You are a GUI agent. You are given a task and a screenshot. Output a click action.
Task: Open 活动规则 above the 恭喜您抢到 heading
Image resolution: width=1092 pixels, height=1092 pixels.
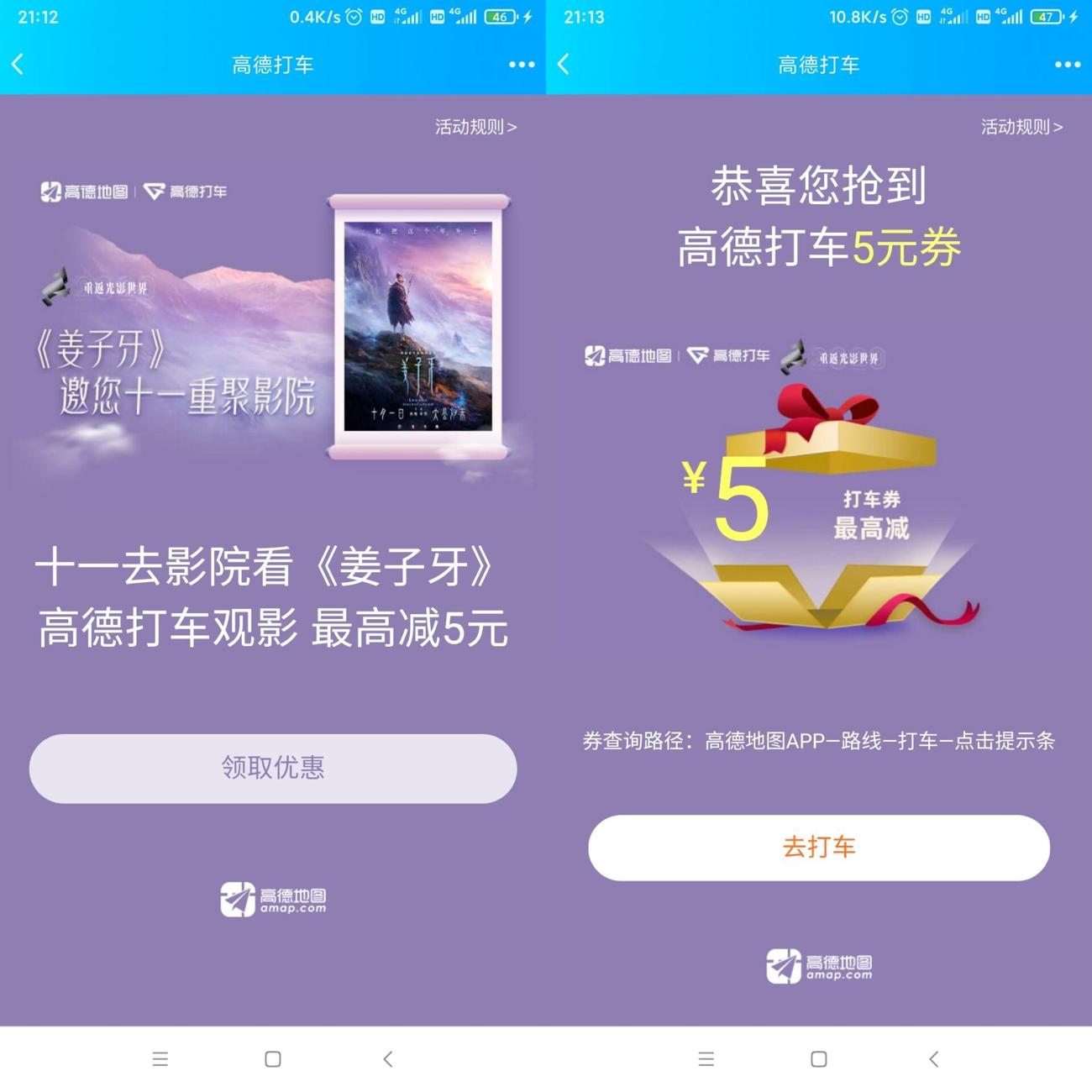pos(1021,127)
